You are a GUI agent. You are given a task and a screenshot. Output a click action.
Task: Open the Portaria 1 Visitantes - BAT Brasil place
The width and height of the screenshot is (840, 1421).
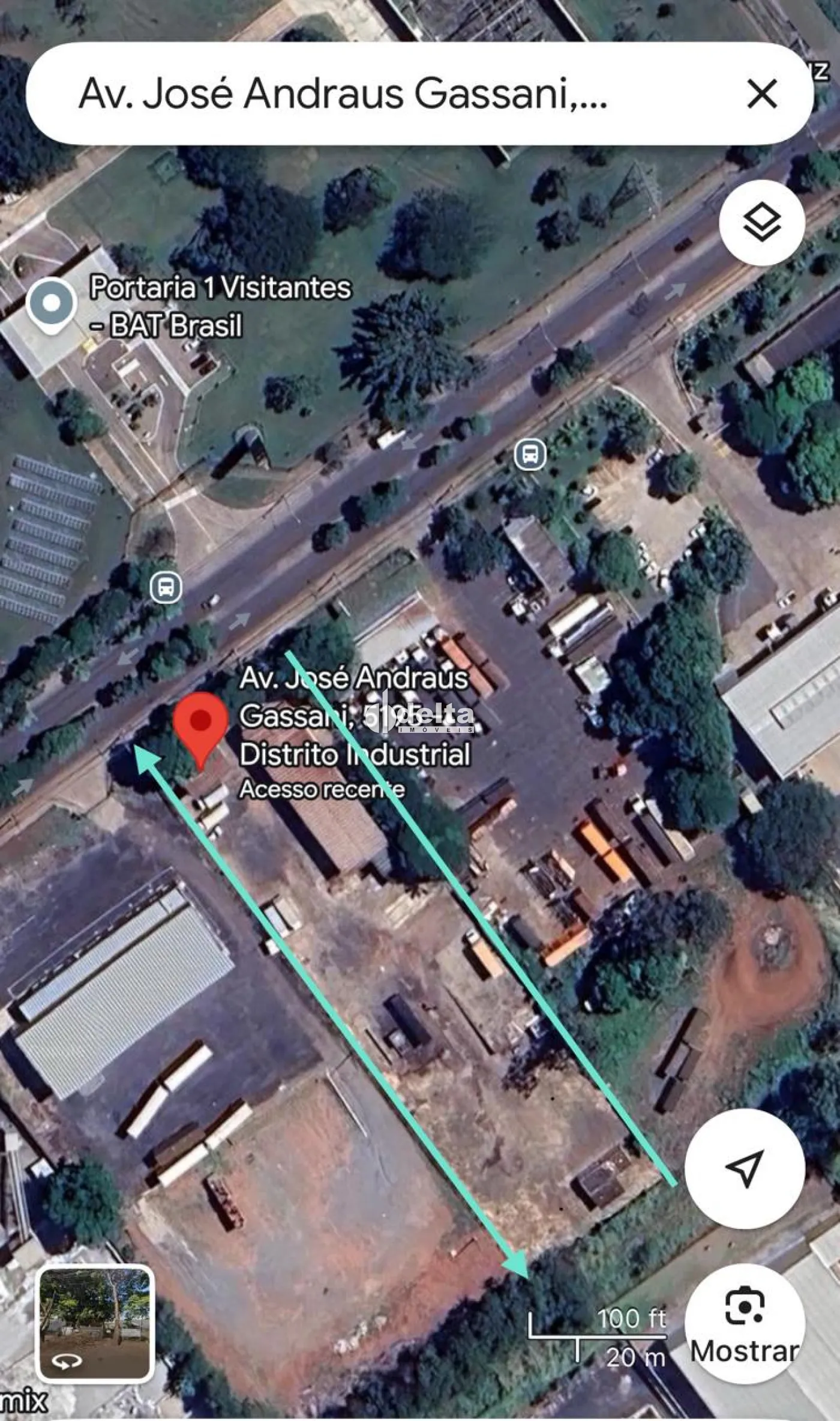tap(52, 304)
